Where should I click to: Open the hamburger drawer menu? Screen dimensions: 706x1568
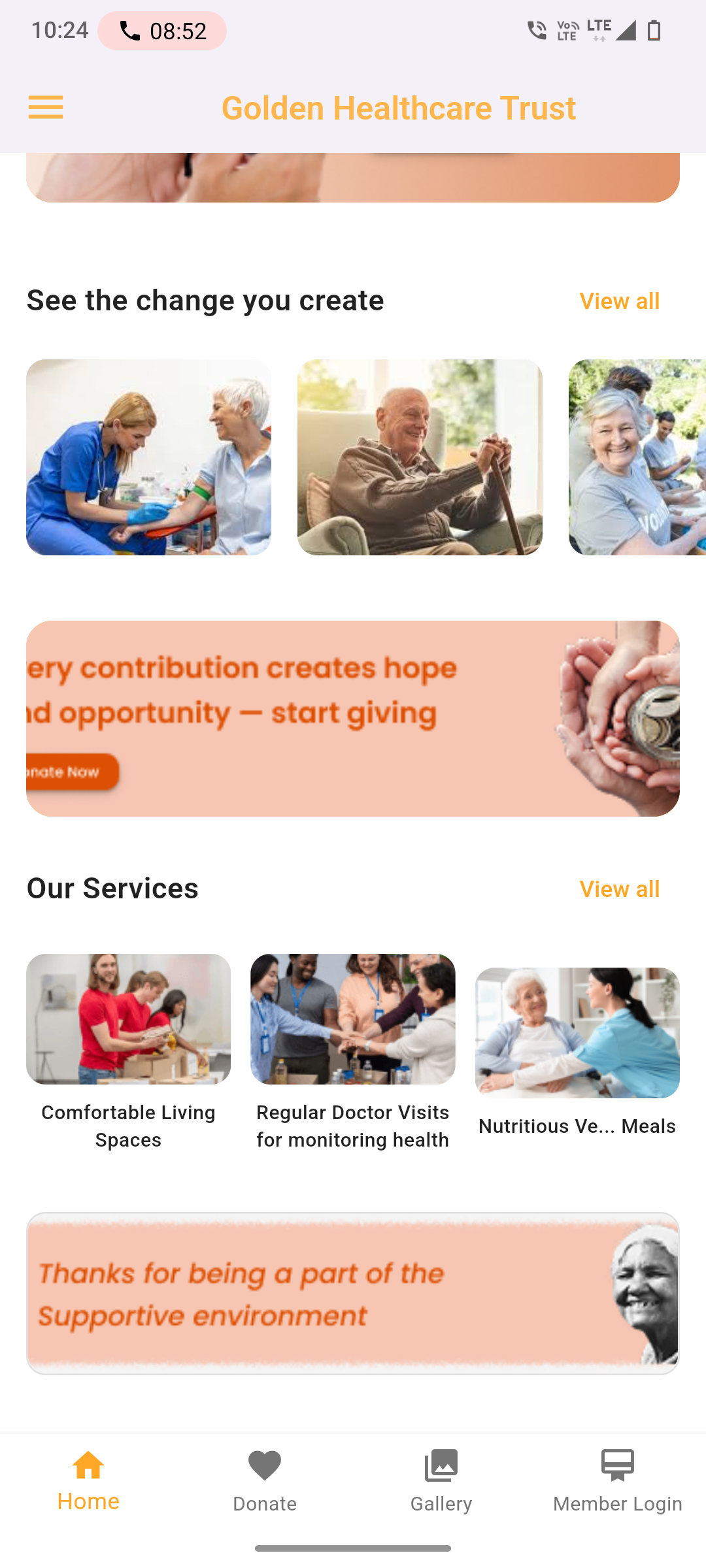[x=46, y=107]
